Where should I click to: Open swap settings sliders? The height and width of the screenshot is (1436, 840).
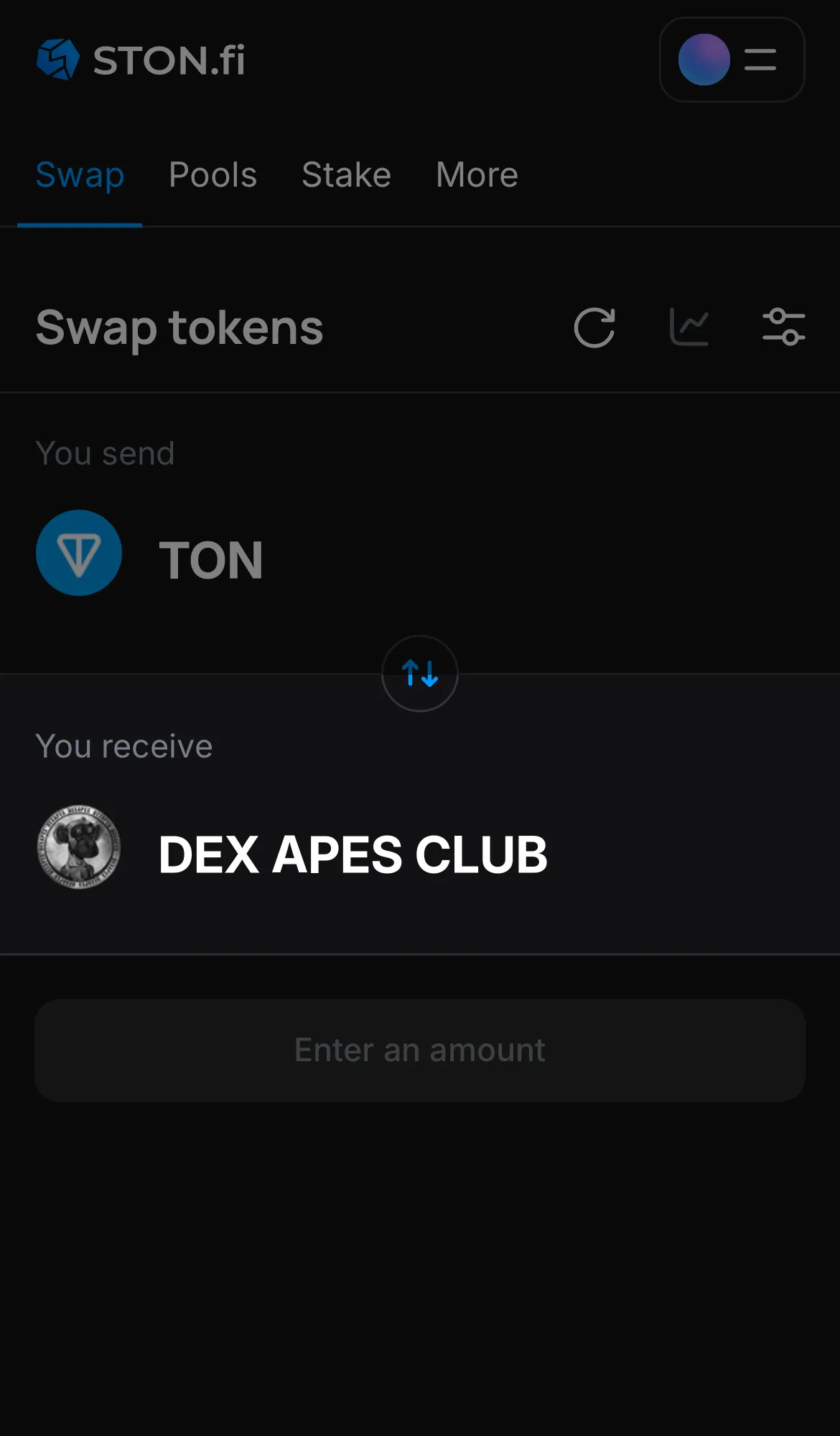coord(784,327)
